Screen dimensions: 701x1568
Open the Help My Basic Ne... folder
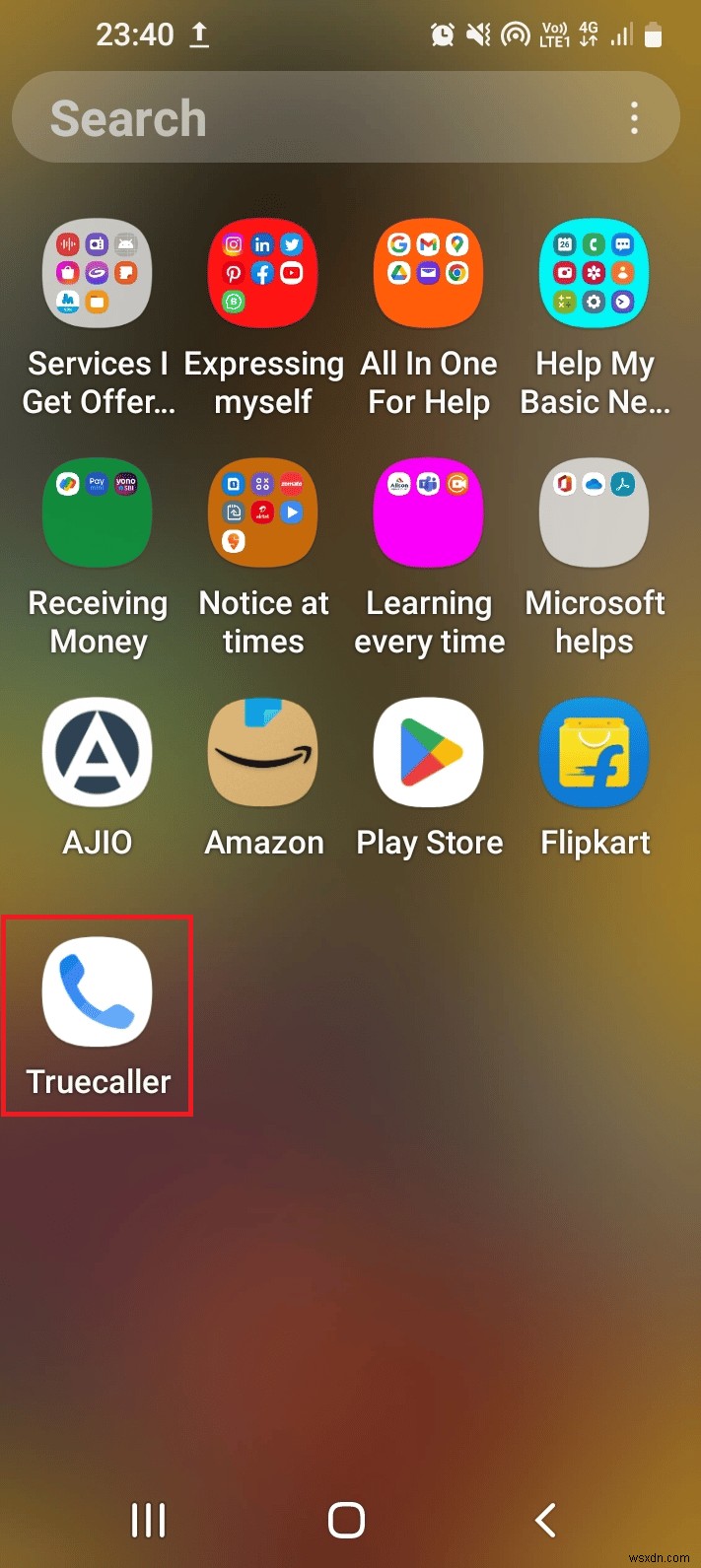595,274
